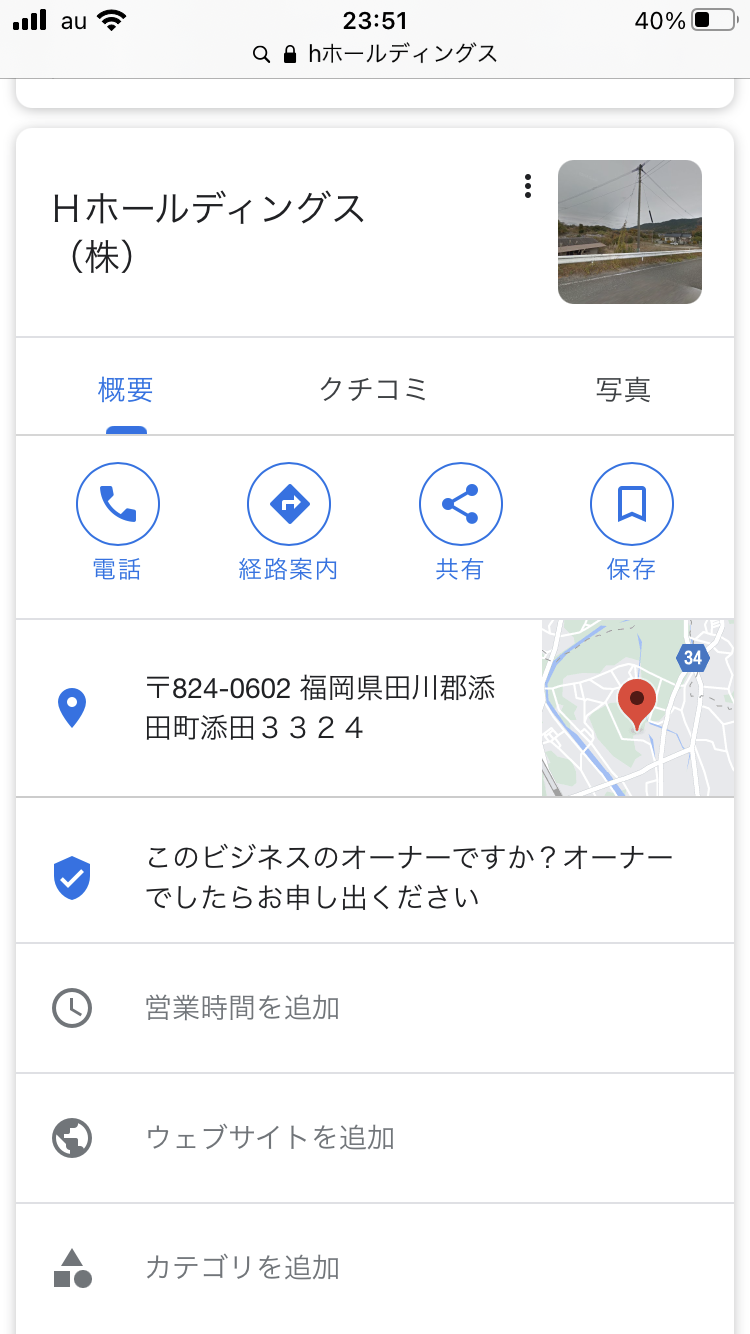750x1334 pixels.
Task: Open the address 〒824-0602 row
Action: point(320,708)
